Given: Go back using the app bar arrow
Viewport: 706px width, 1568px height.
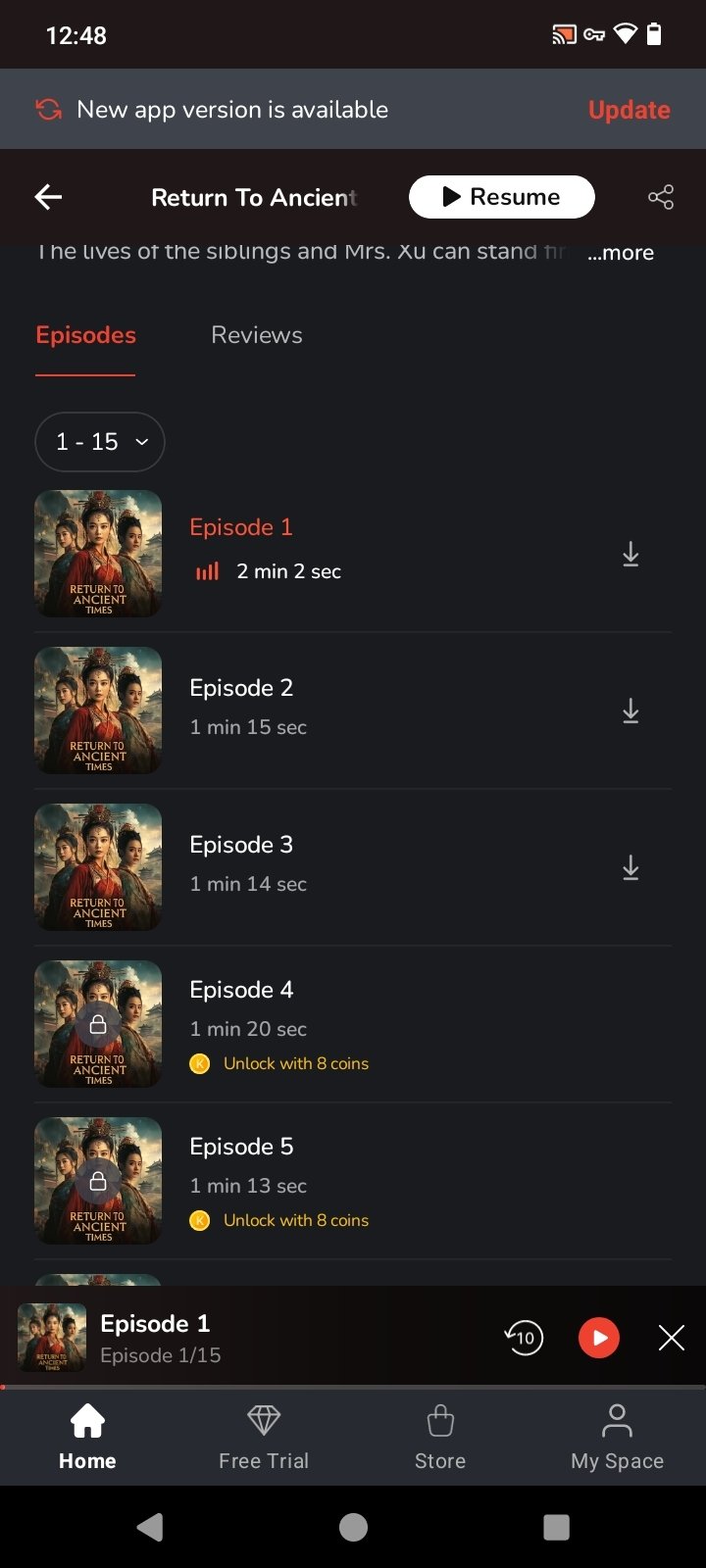Looking at the screenshot, I should click(48, 197).
